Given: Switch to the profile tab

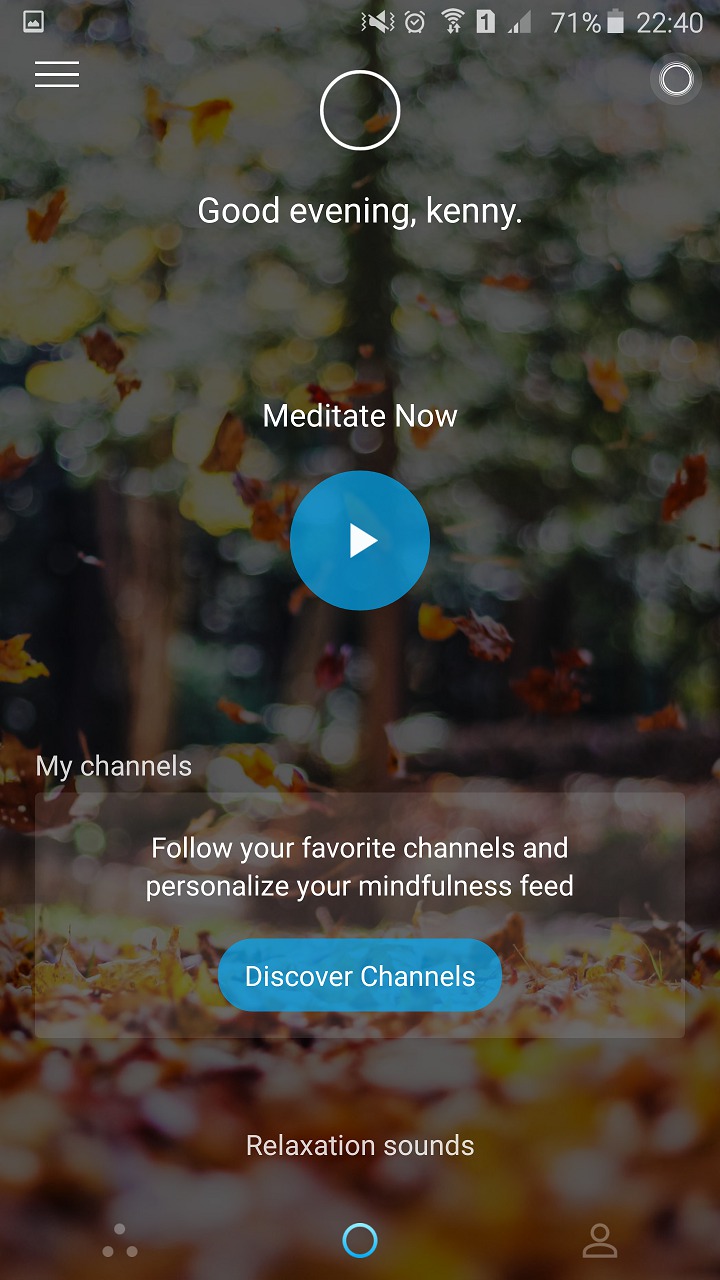Looking at the screenshot, I should (x=600, y=1241).
